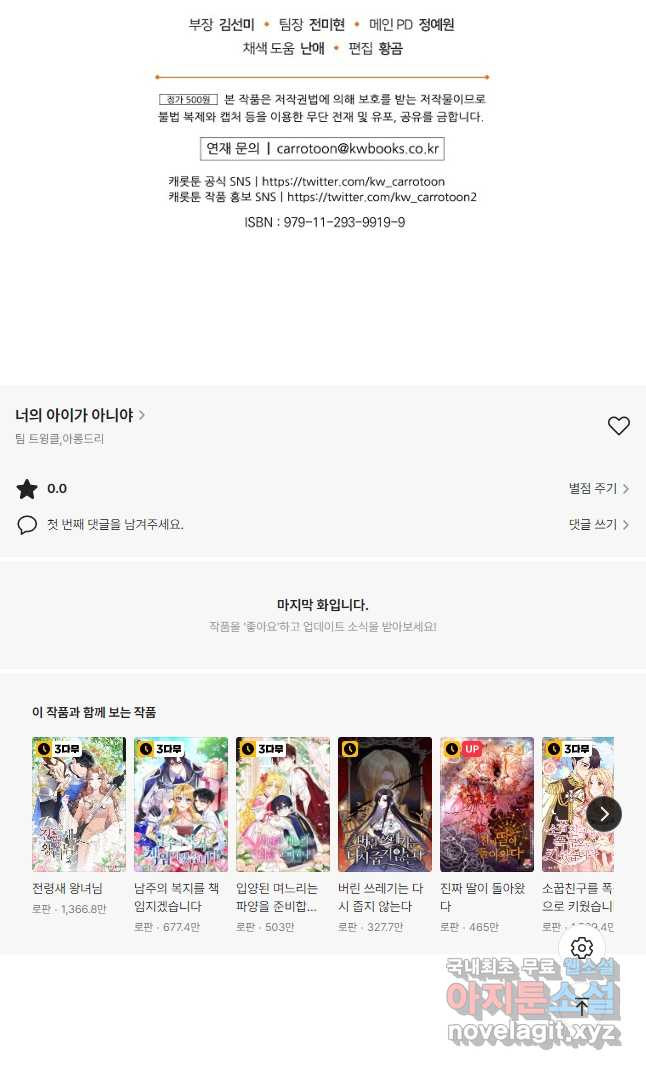Jump to the top with the up arrow
Screen dimensions: 646x1070
click(x=581, y=1007)
